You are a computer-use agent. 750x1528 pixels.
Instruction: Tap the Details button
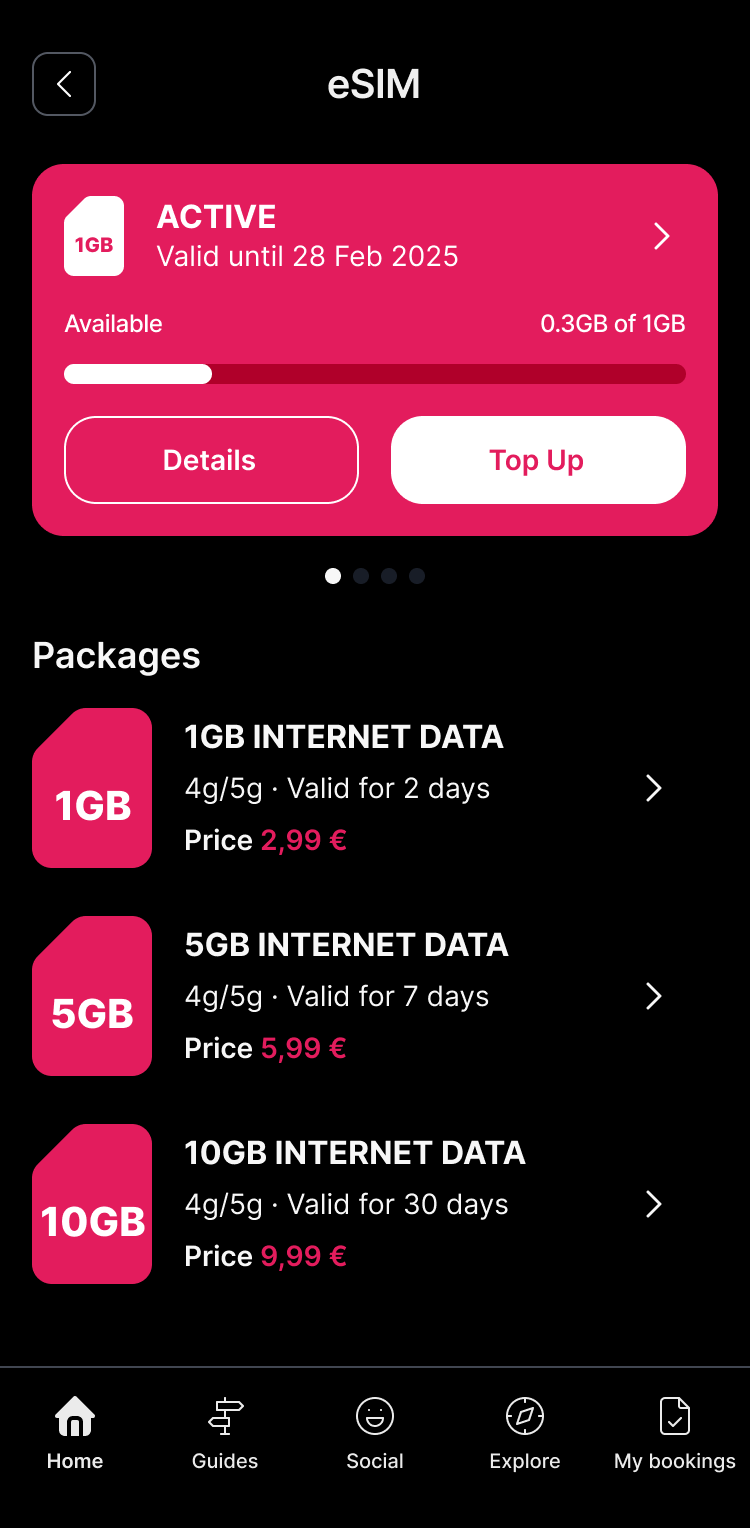pyautogui.click(x=211, y=460)
